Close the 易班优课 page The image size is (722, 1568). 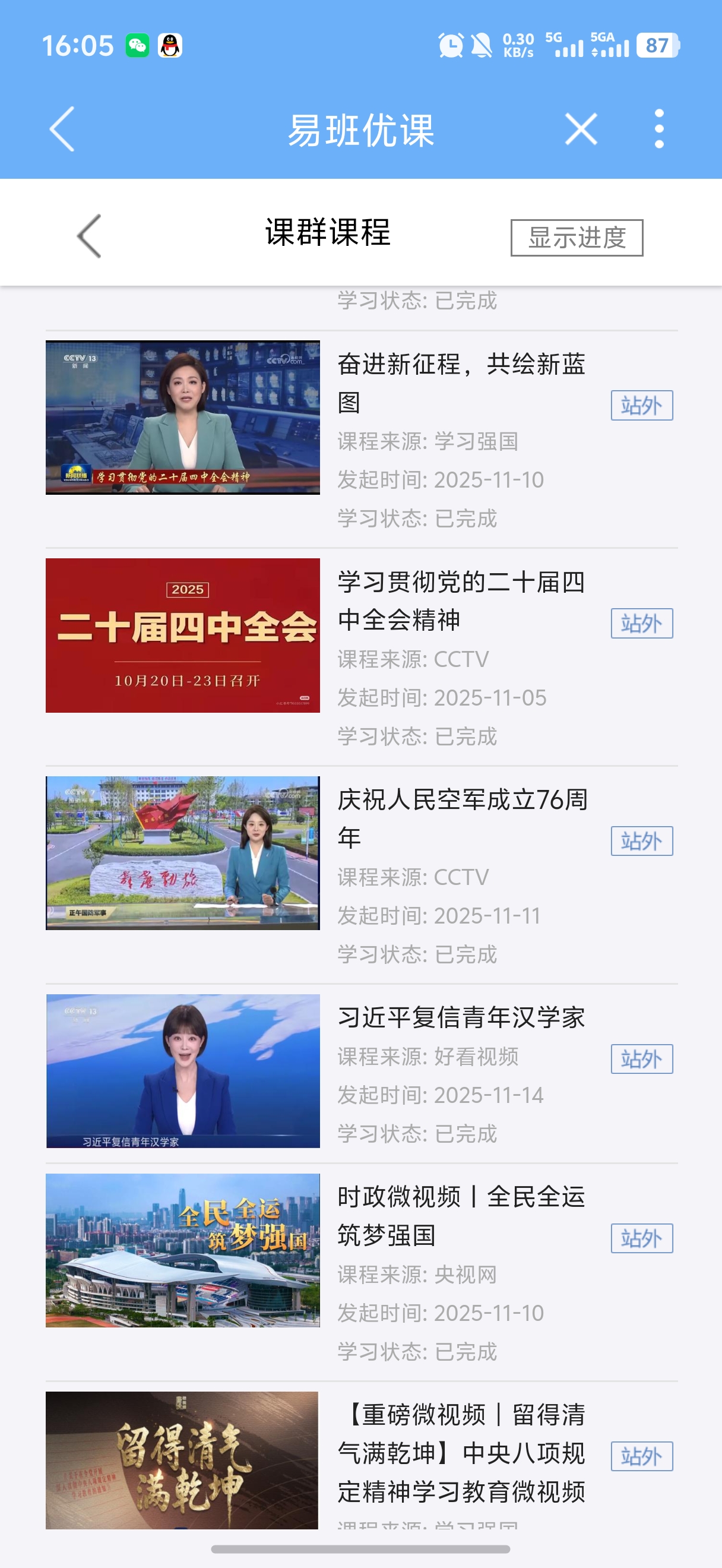pos(581,129)
